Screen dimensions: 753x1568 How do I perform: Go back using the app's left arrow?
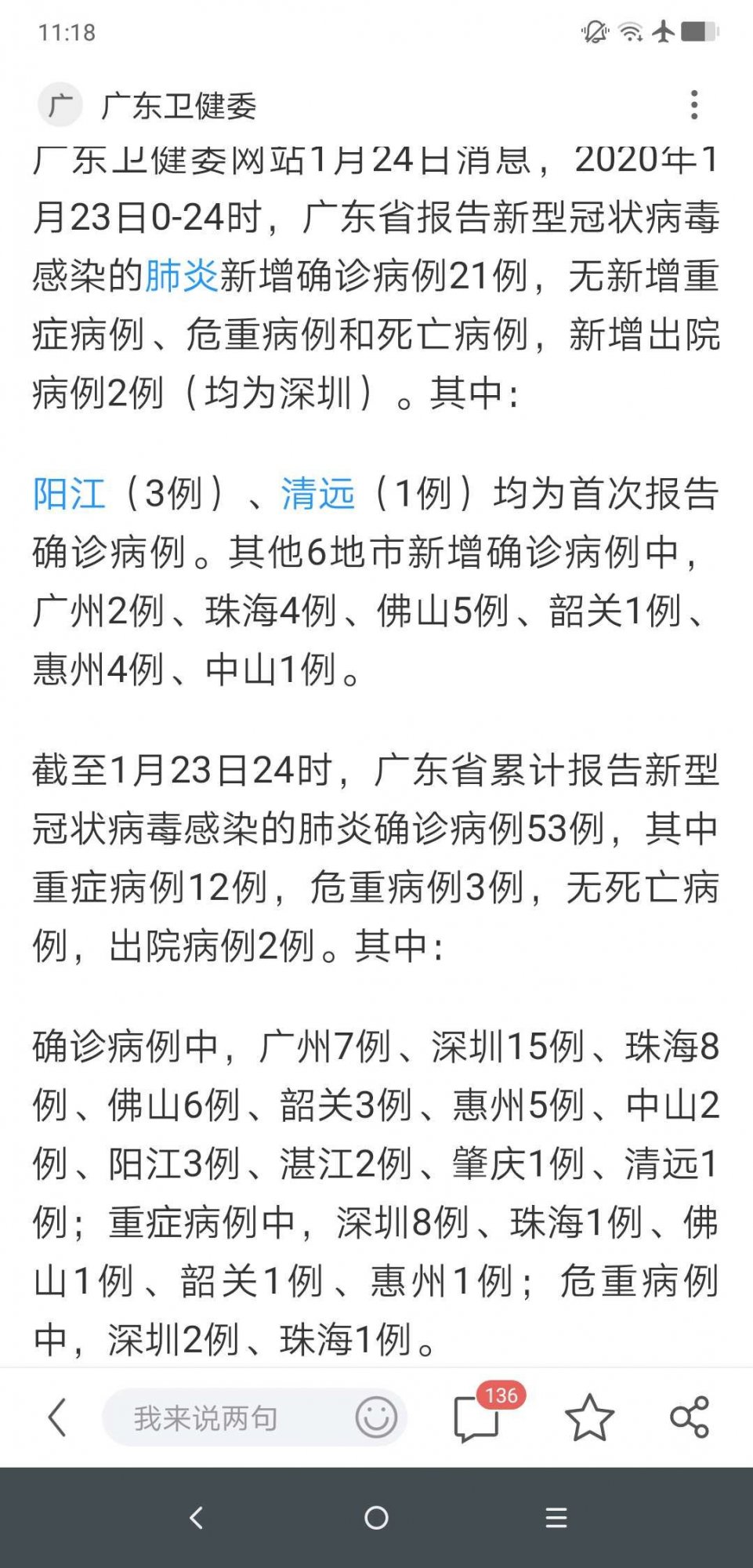(x=56, y=1417)
